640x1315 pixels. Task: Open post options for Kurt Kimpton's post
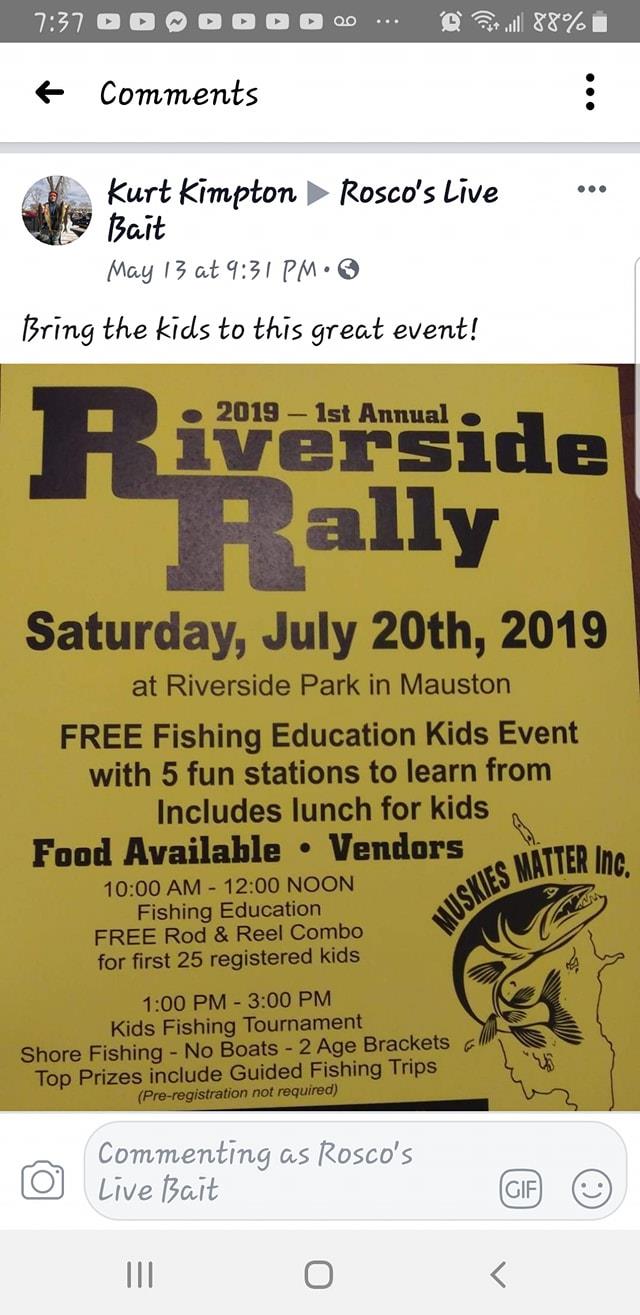tap(592, 190)
